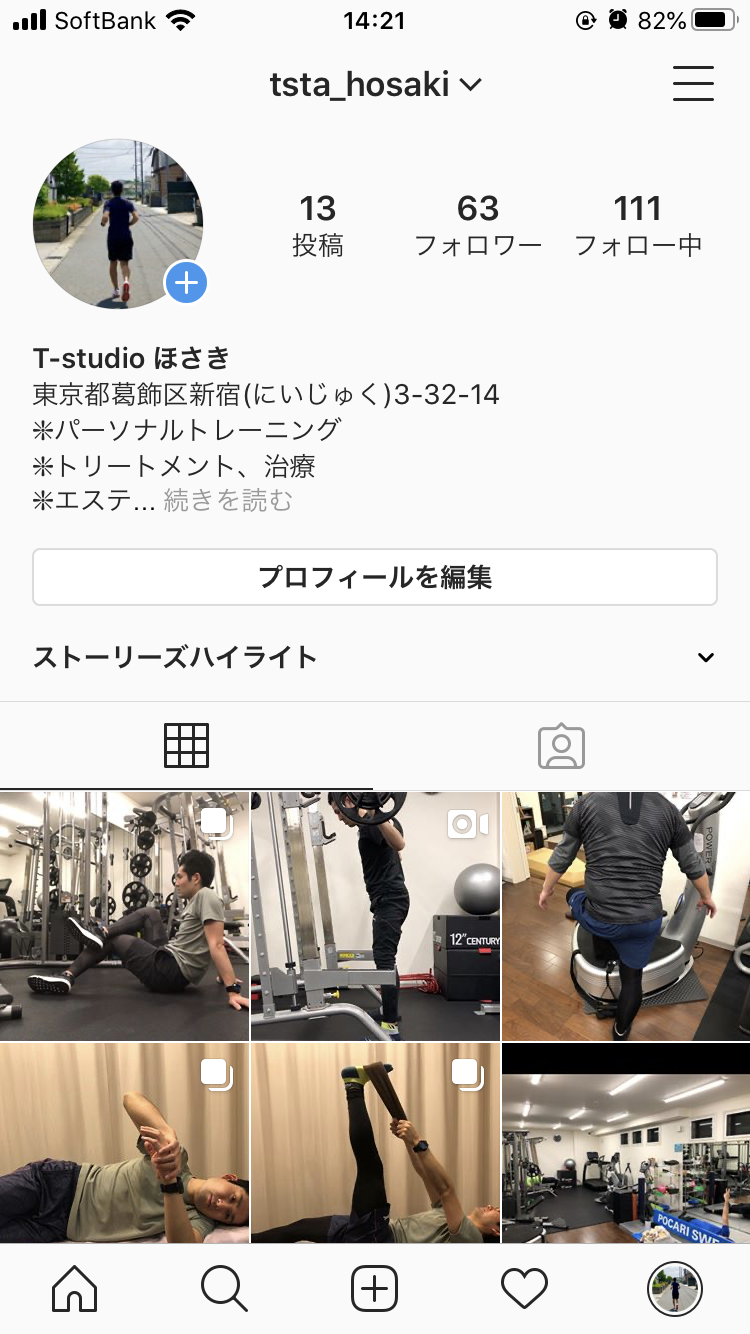Open the search tab in bottom bar

click(224, 1289)
